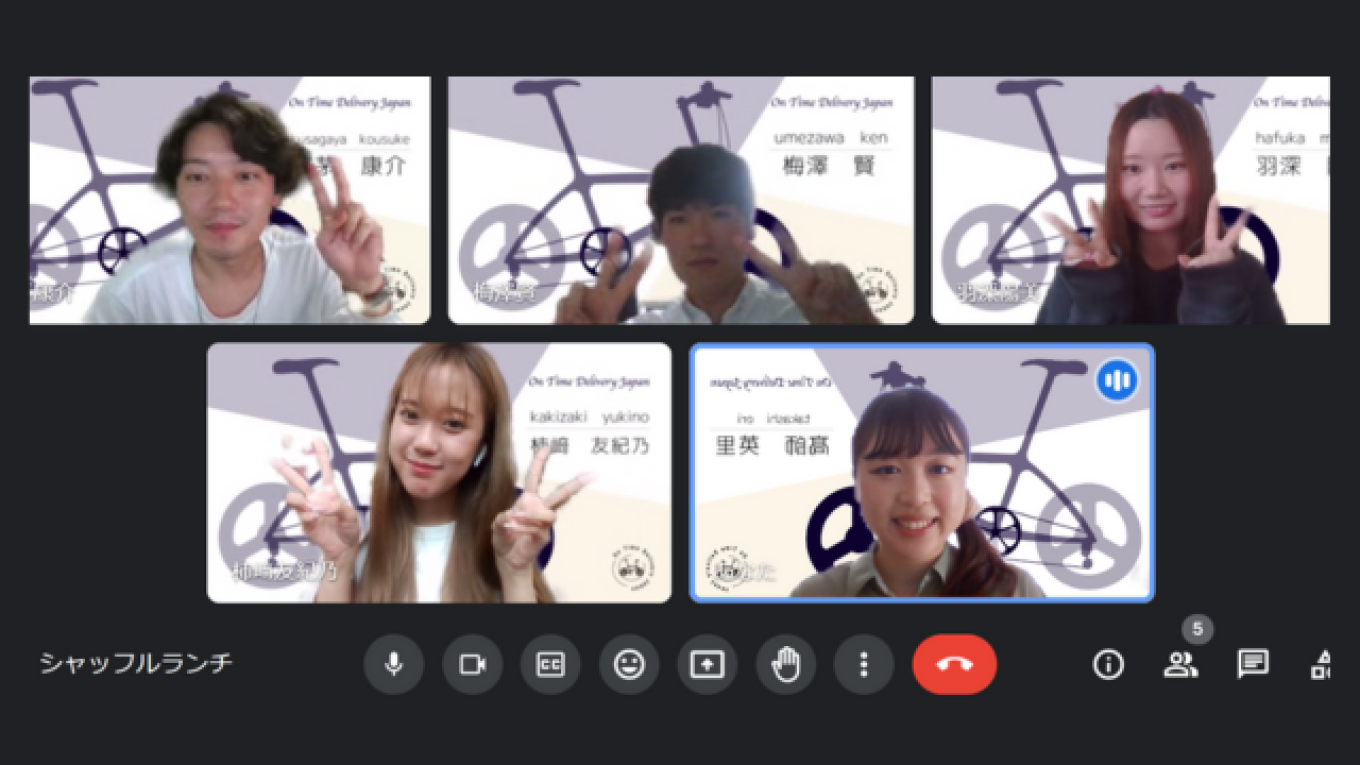The image size is (1360, 765).
Task: Select kakizaki yukino's video tile
Action: pos(439,472)
